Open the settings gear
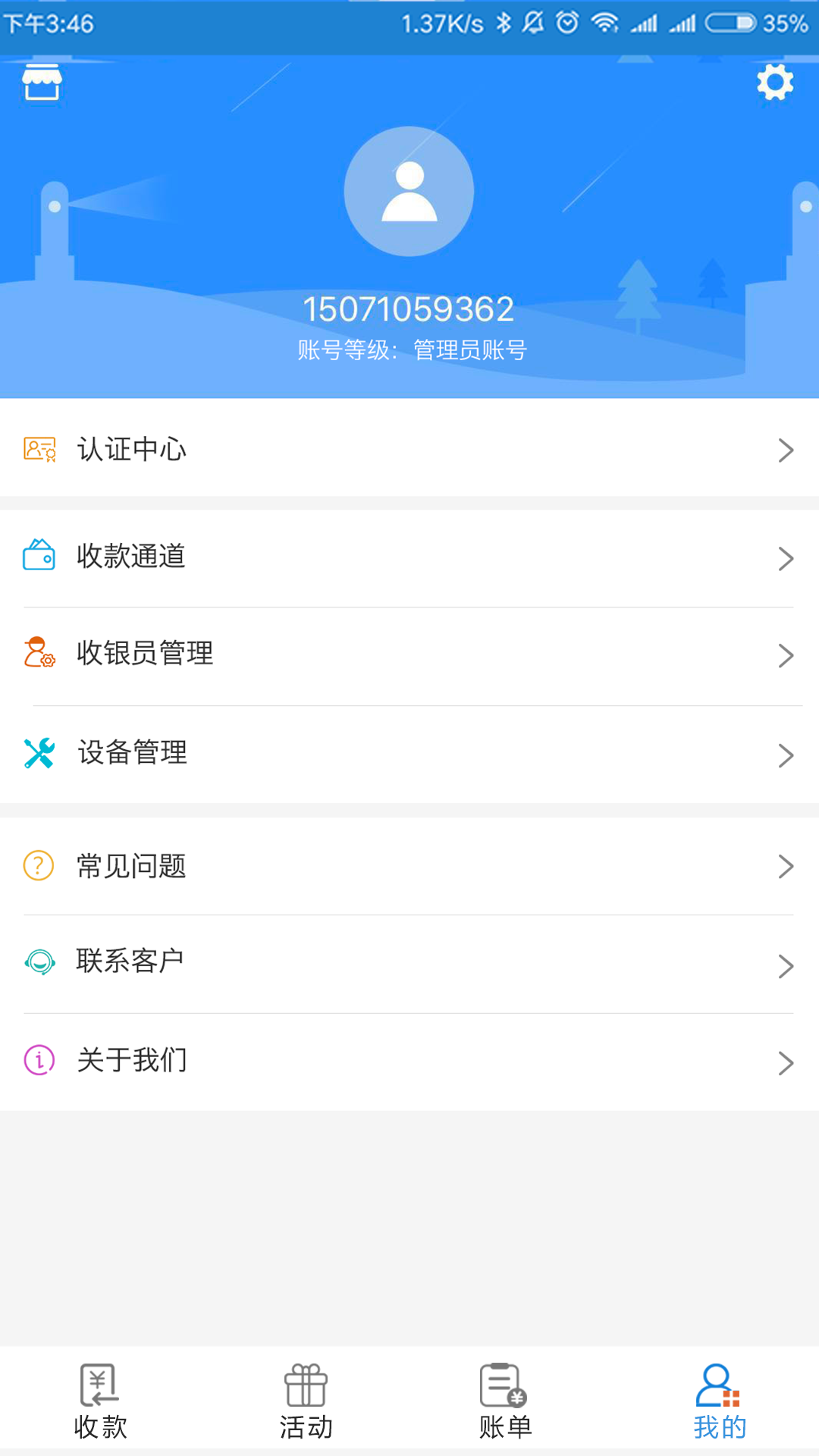Image resolution: width=819 pixels, height=1456 pixels. click(x=775, y=82)
